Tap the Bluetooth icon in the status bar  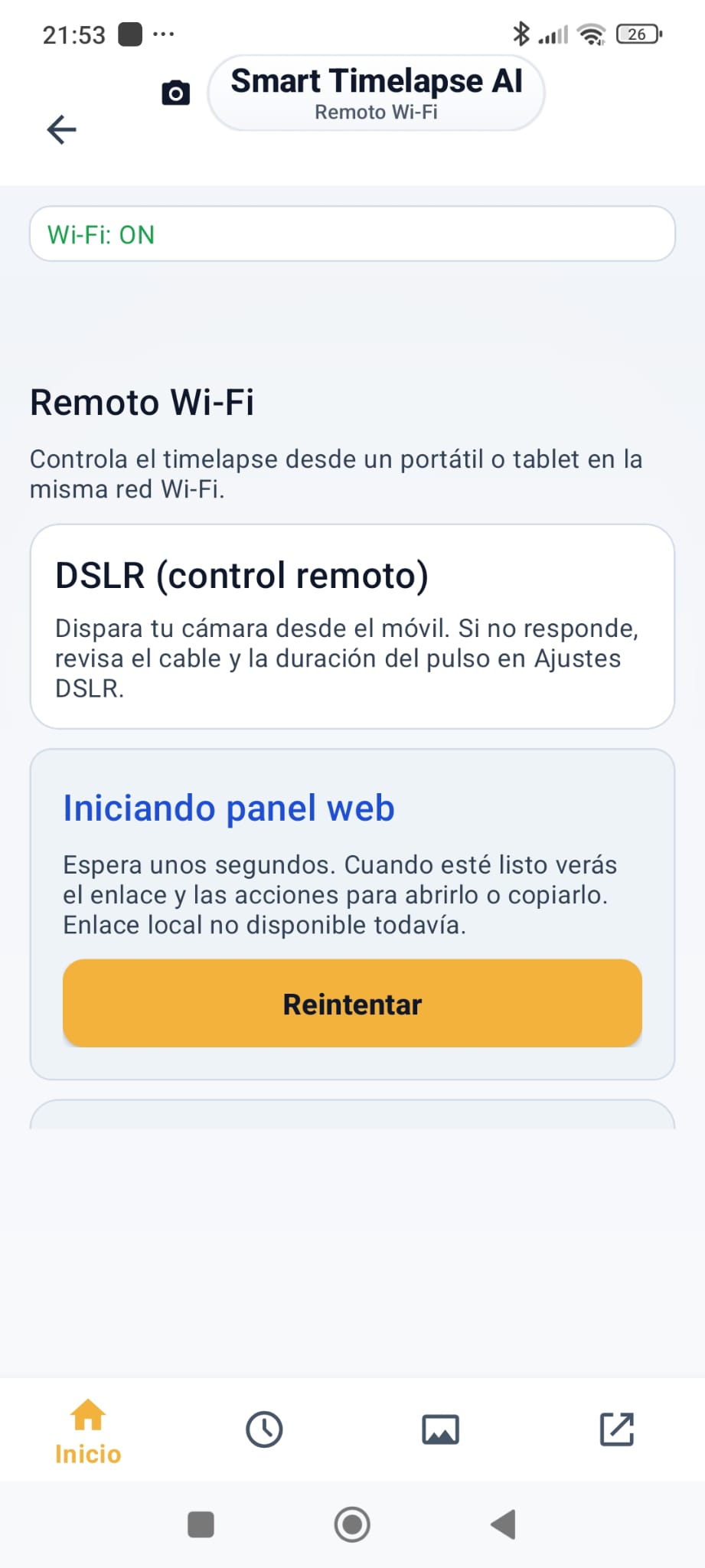pyautogui.click(x=521, y=32)
